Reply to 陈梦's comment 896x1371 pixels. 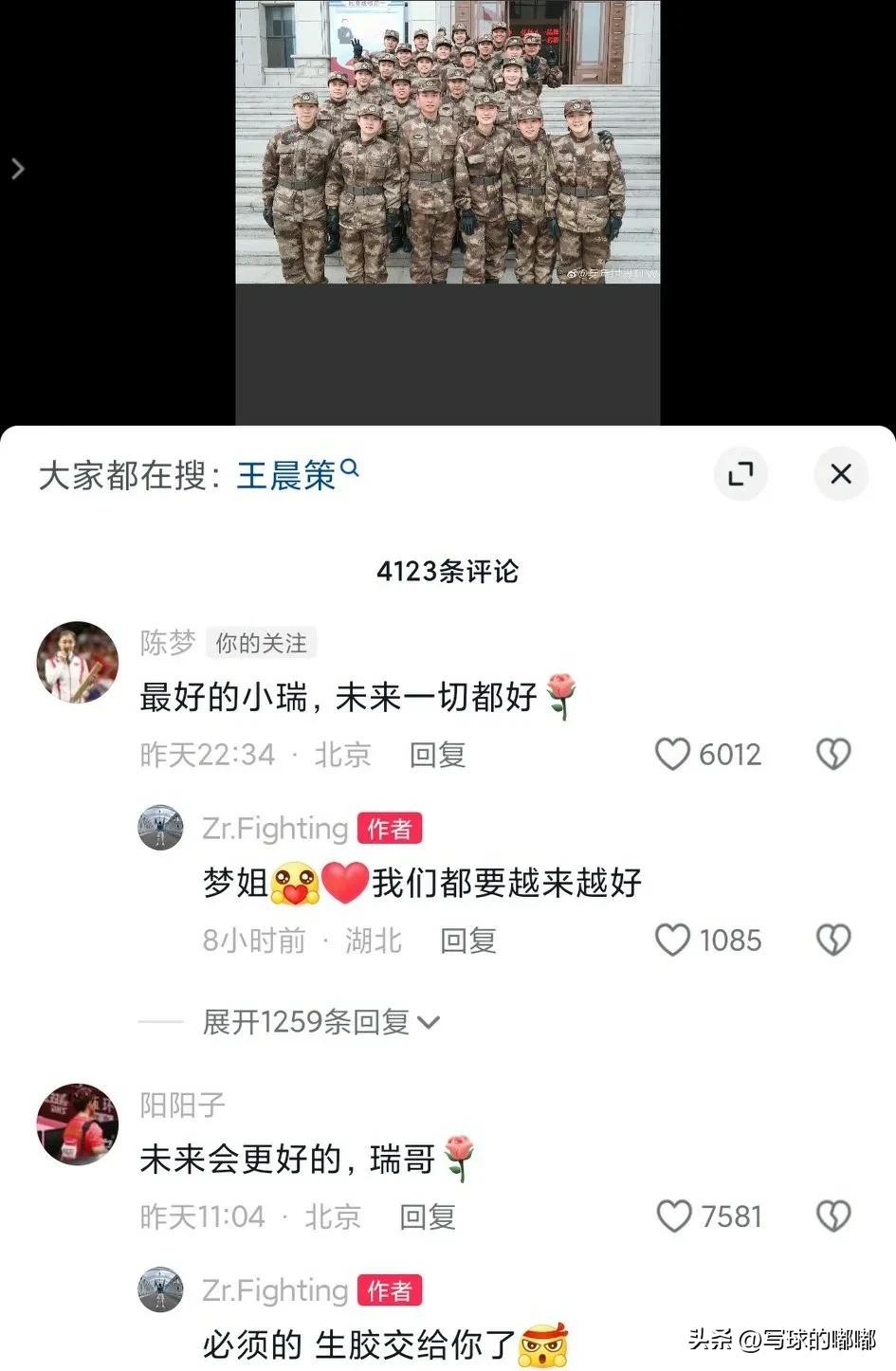pyautogui.click(x=437, y=755)
